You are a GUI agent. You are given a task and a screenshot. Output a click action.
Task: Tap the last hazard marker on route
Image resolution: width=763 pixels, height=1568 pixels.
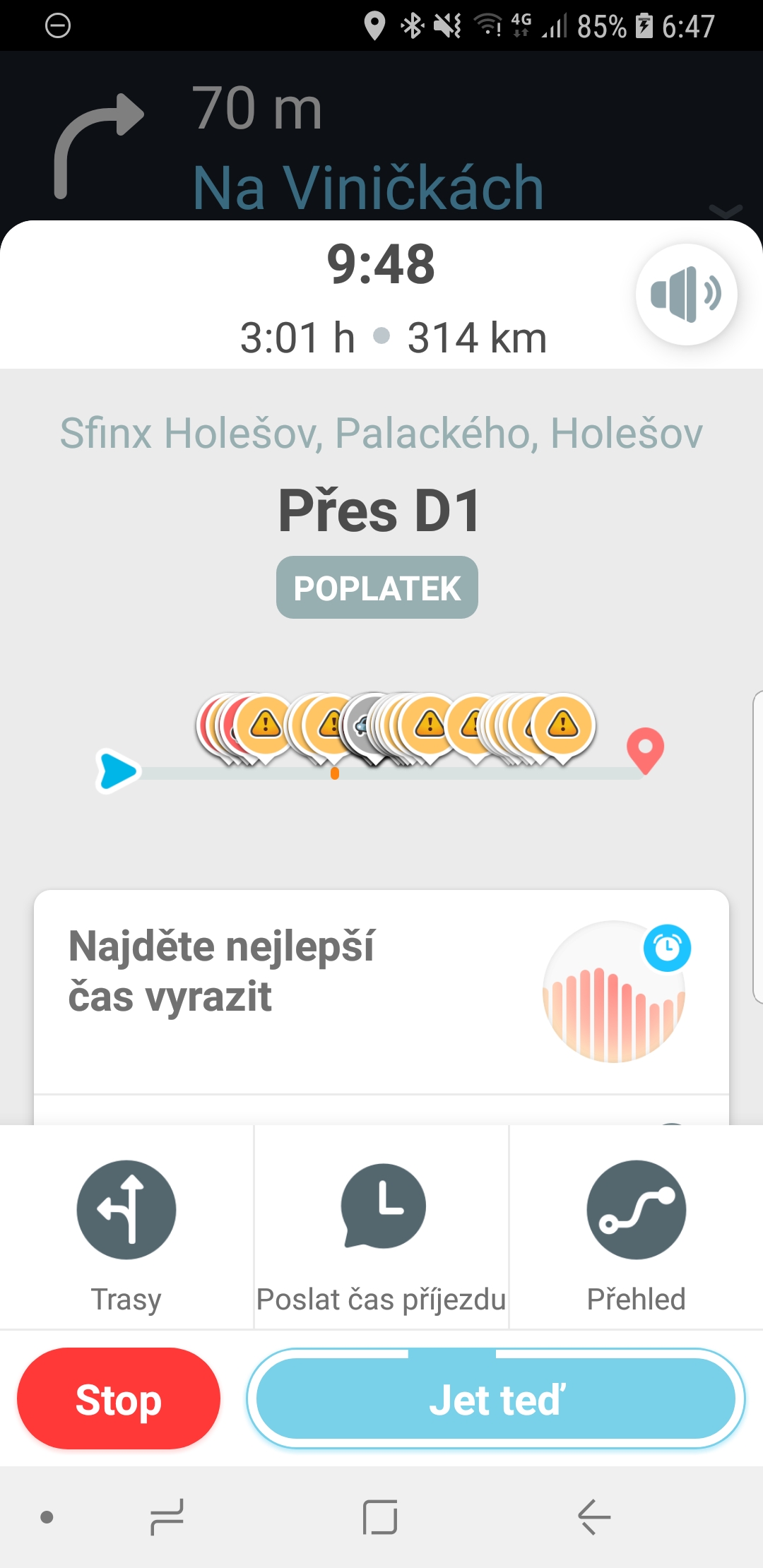click(563, 725)
